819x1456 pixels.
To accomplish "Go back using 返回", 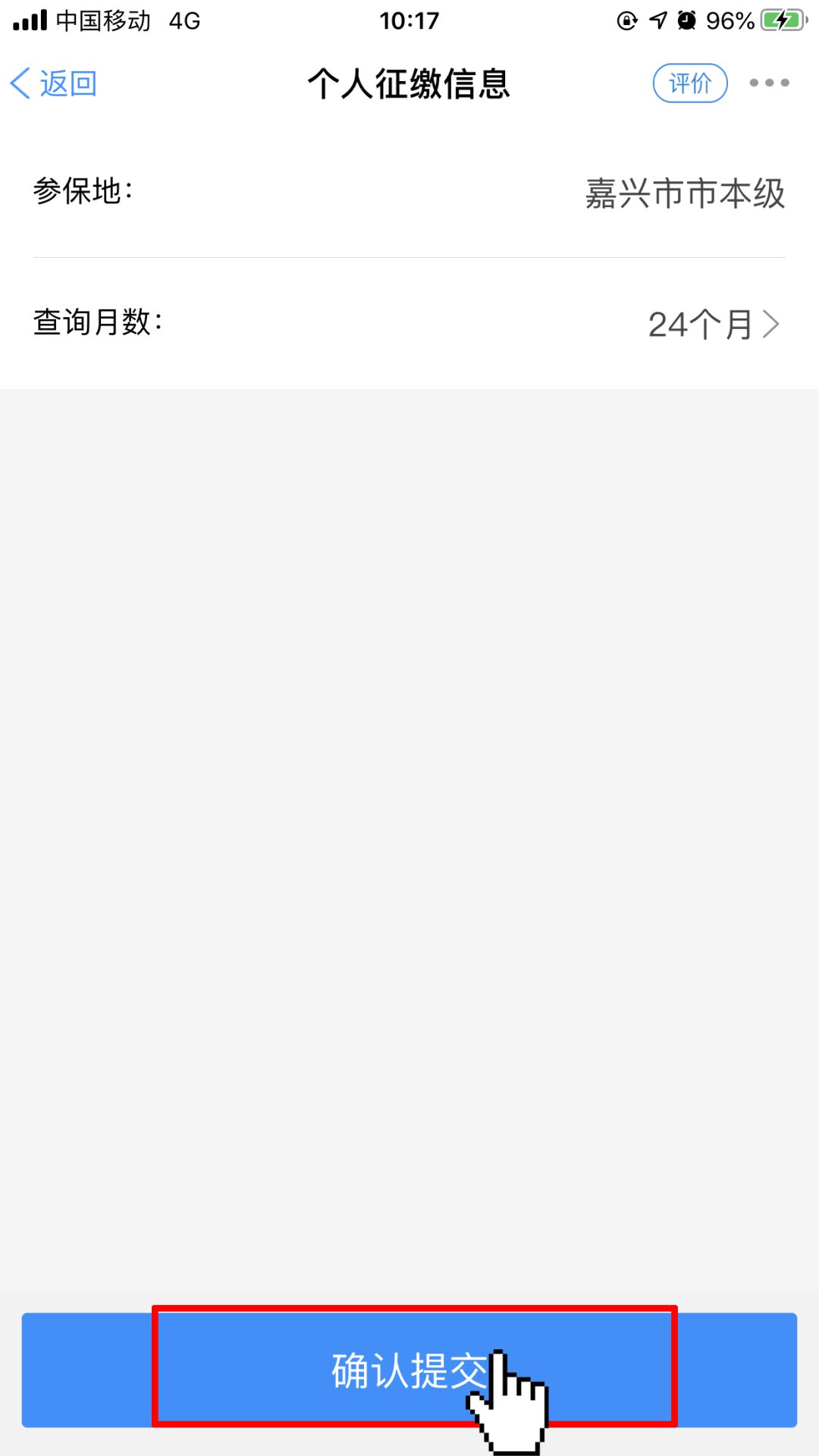I will click(x=54, y=83).
